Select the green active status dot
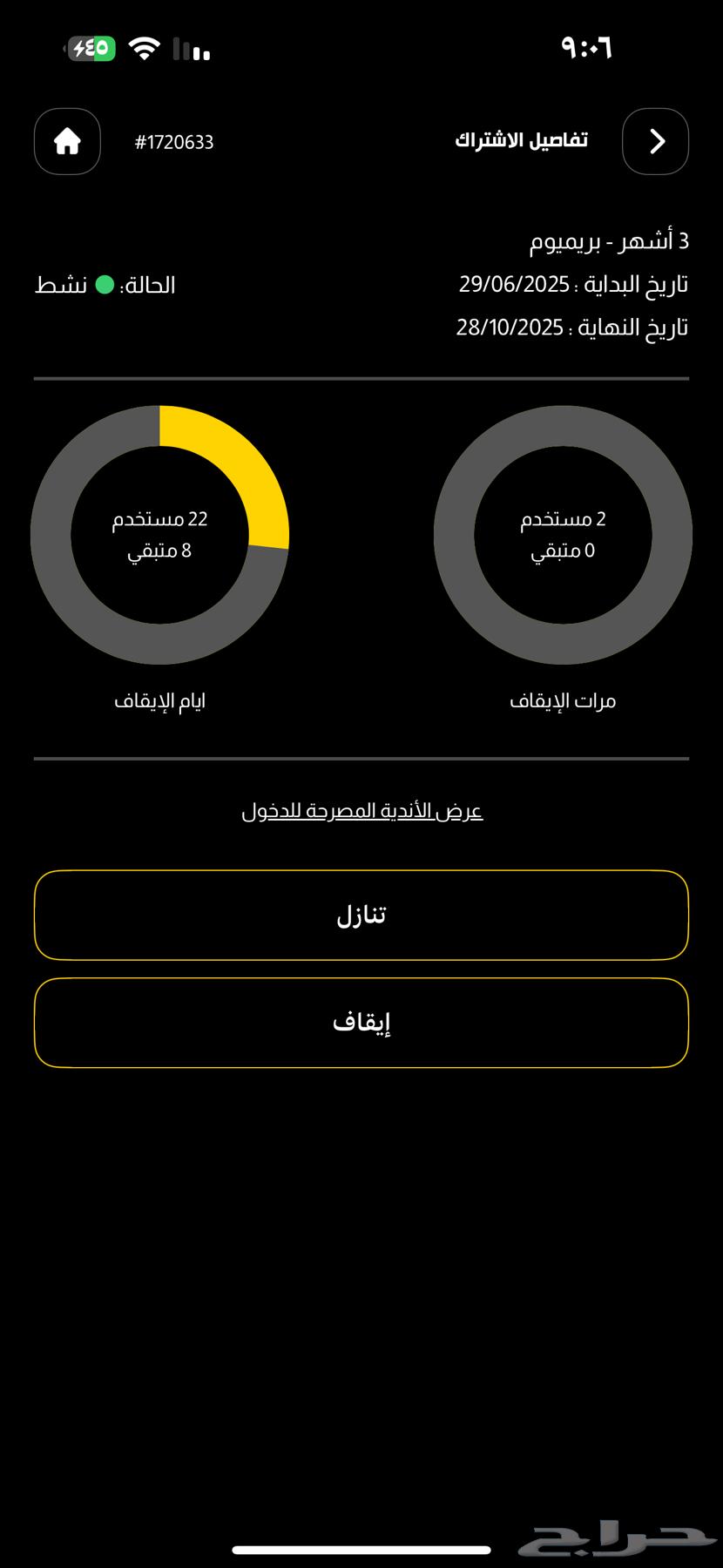Screen dimensions: 723x1568 coord(105,284)
